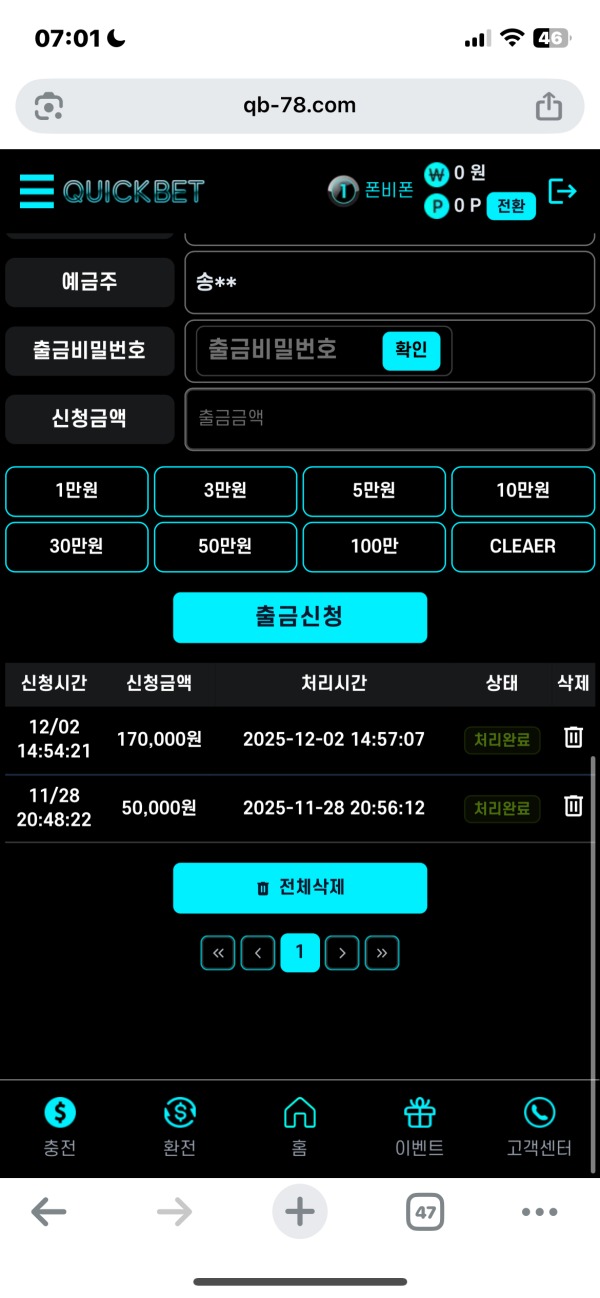Select the 1만원 amount button

click(x=77, y=491)
